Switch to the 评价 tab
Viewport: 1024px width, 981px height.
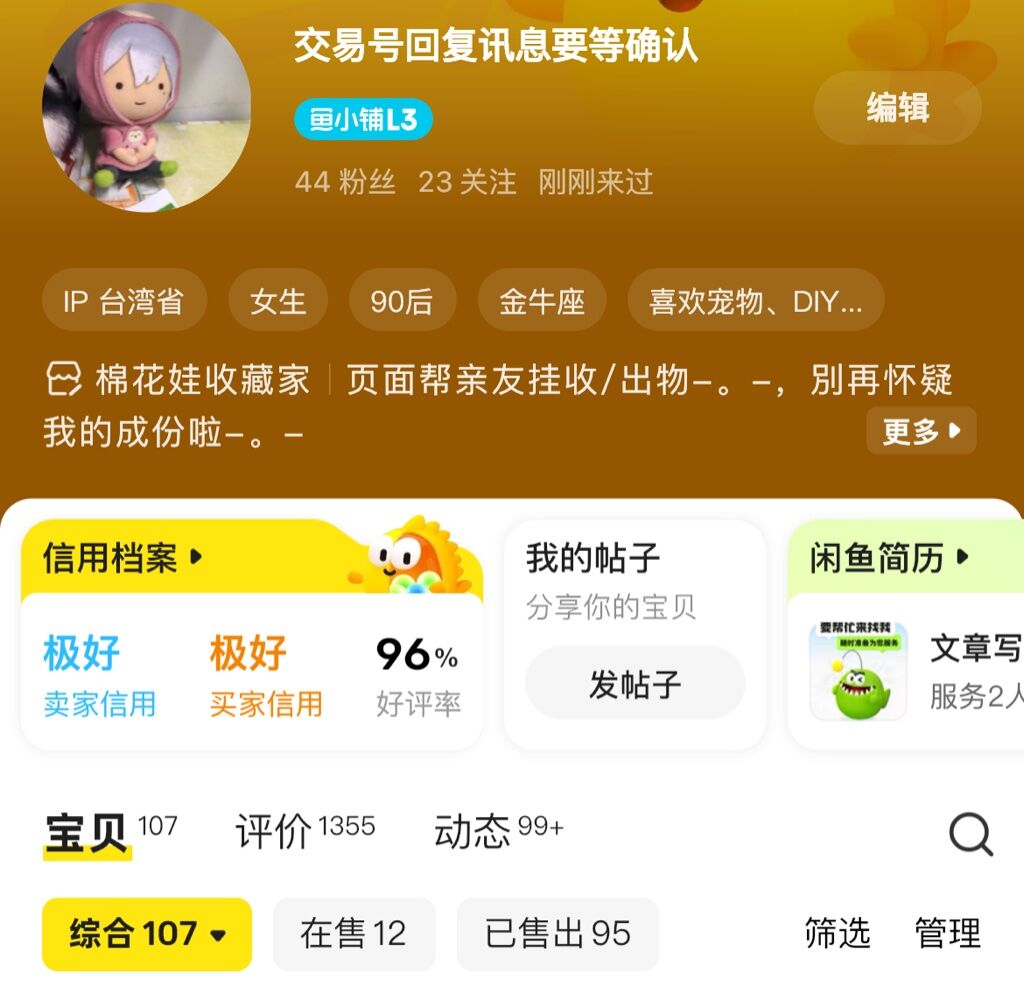305,831
